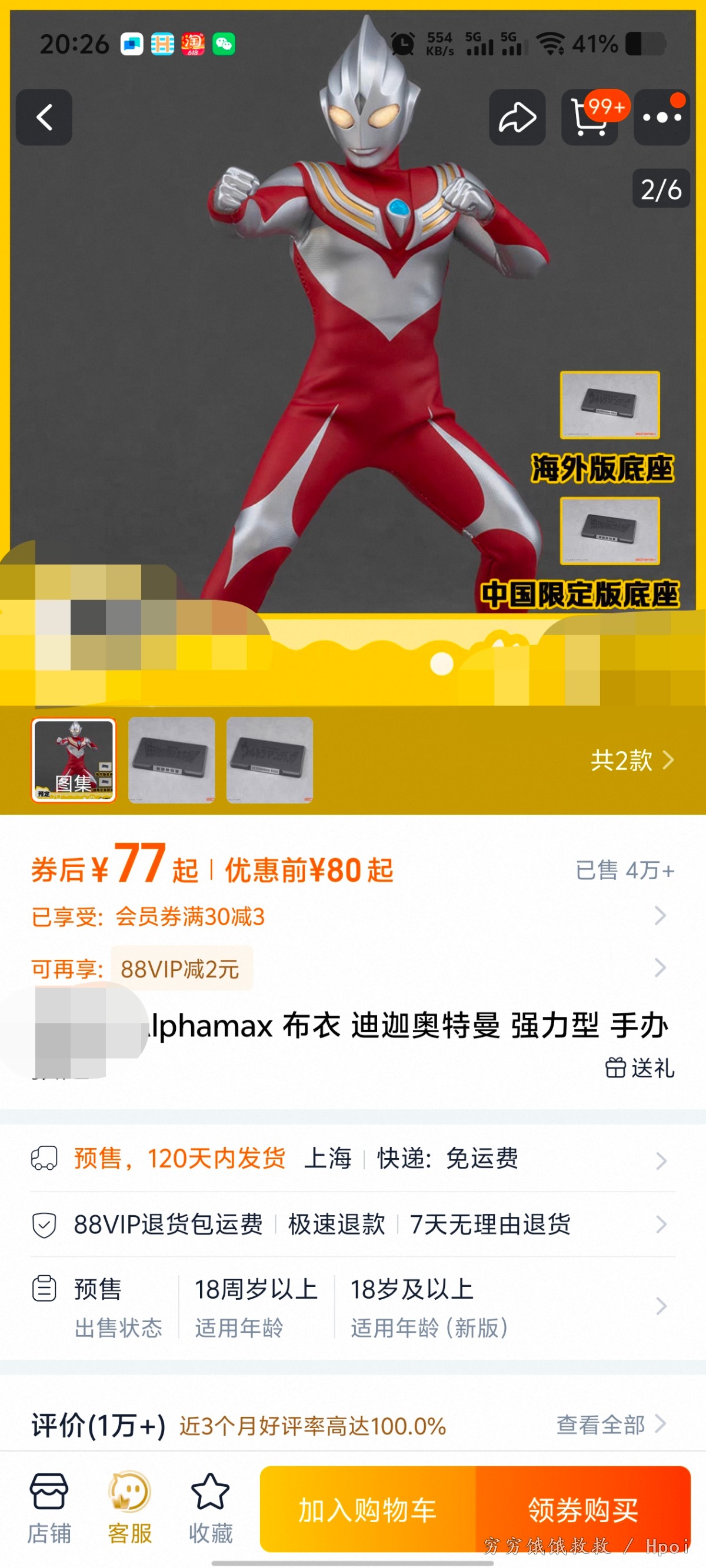查看全部 reviews
706x1568 pixels.
click(610, 1425)
